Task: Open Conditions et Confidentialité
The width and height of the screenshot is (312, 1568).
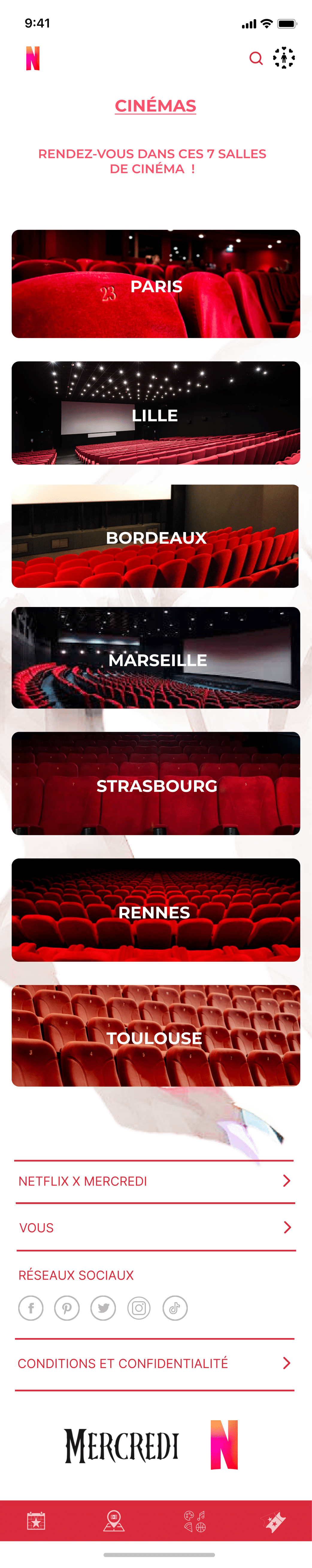Action: pyautogui.click(x=155, y=1364)
